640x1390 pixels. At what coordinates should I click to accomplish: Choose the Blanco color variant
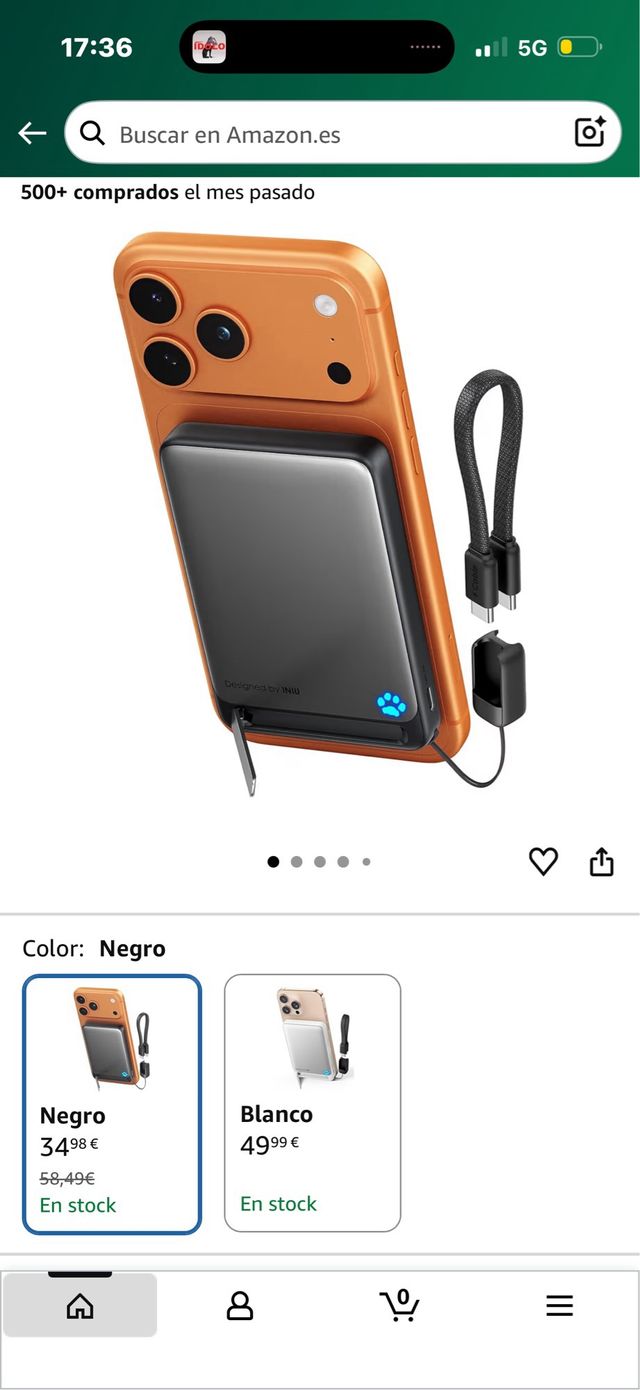click(312, 1103)
